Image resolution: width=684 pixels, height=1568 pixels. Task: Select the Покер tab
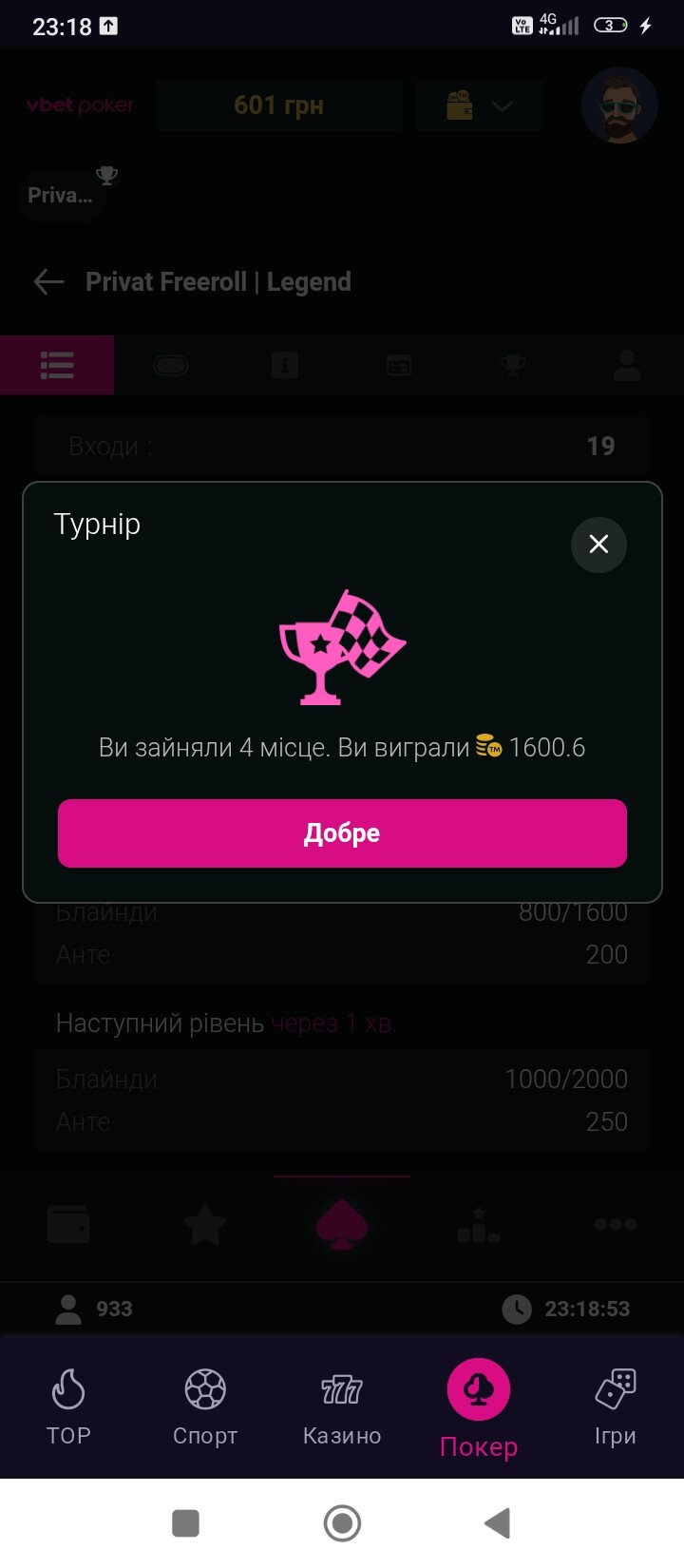479,1409
